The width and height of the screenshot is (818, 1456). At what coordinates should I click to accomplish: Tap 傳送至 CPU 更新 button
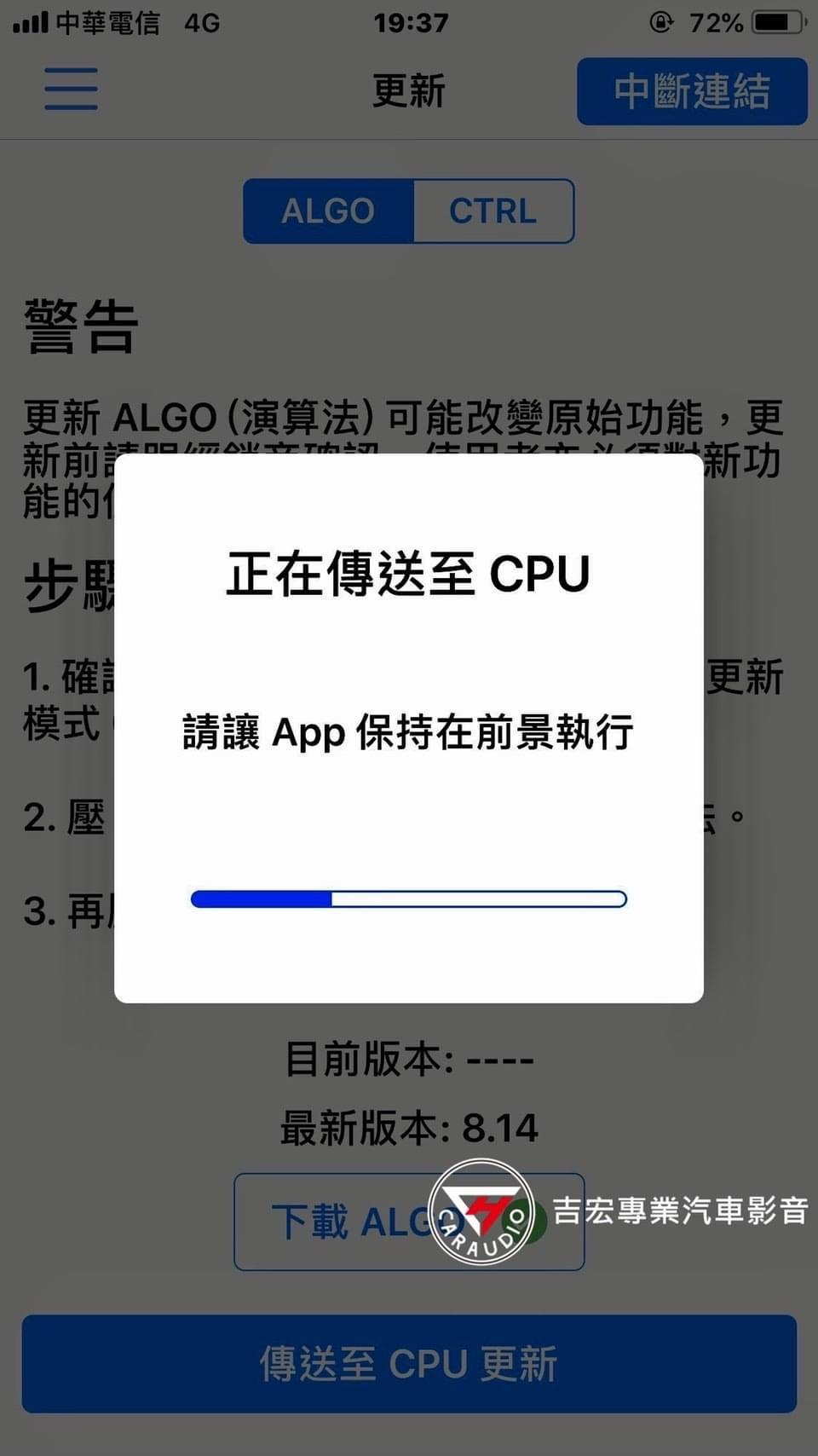pyautogui.click(x=409, y=1364)
